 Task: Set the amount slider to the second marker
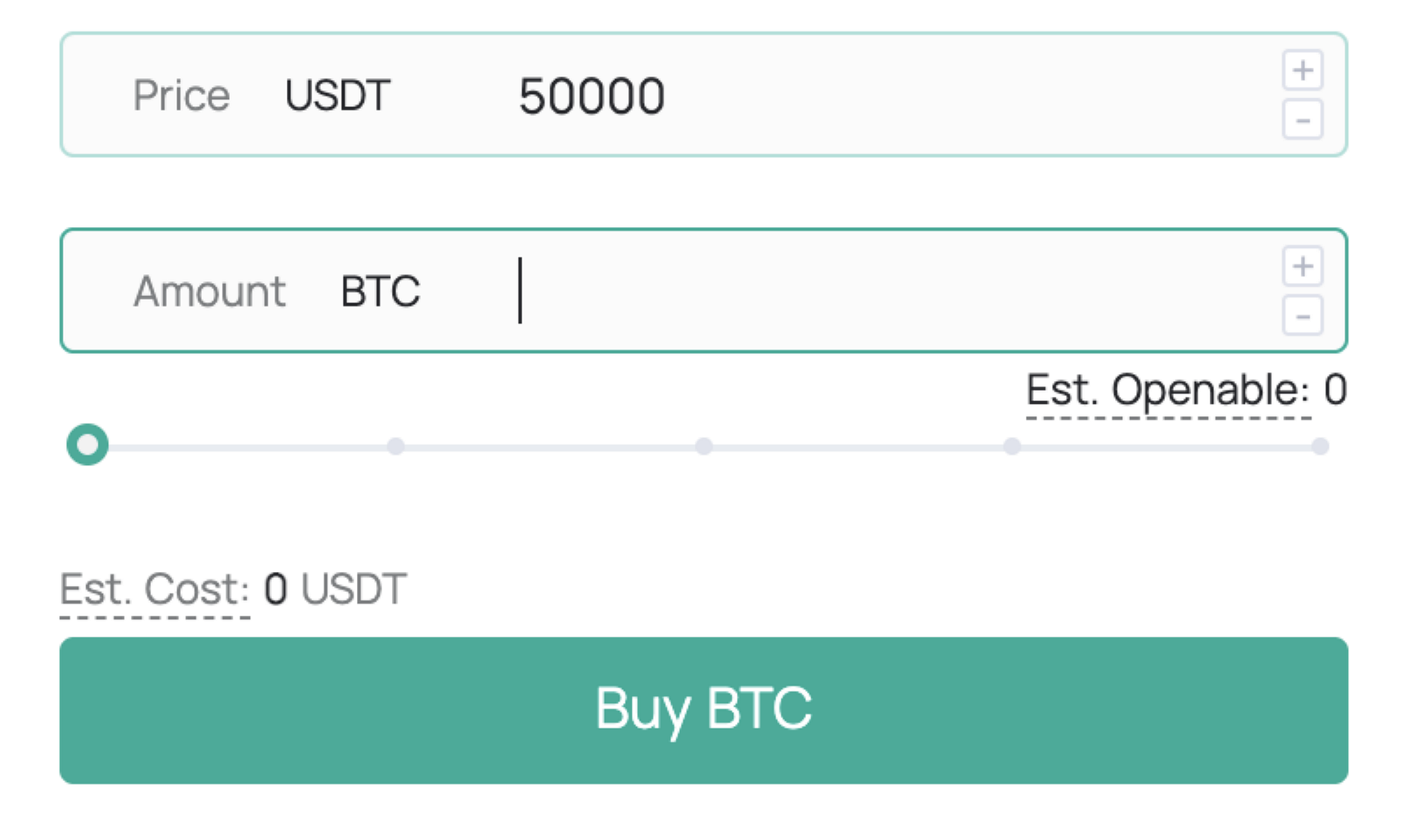coord(396,446)
